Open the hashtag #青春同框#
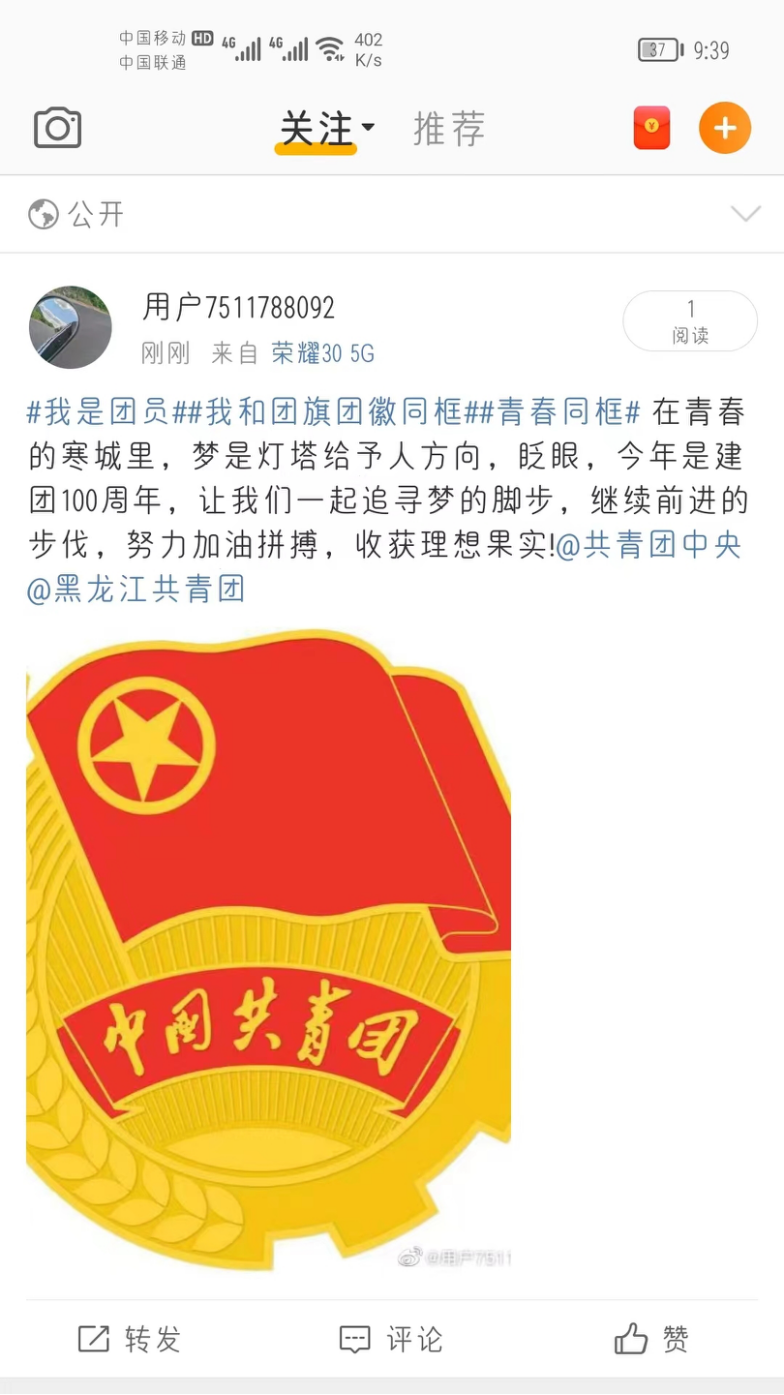 click(x=560, y=411)
